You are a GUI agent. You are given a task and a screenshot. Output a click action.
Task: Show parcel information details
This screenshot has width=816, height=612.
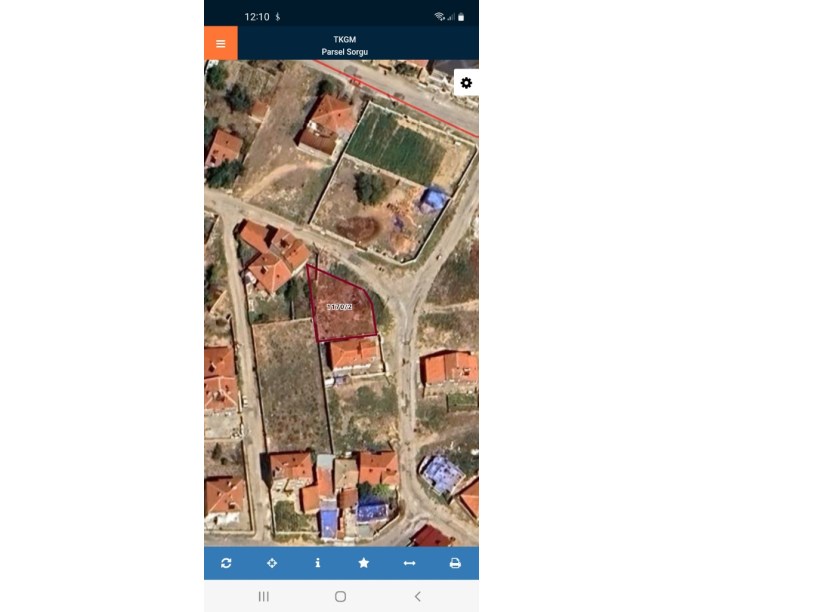(x=318, y=563)
